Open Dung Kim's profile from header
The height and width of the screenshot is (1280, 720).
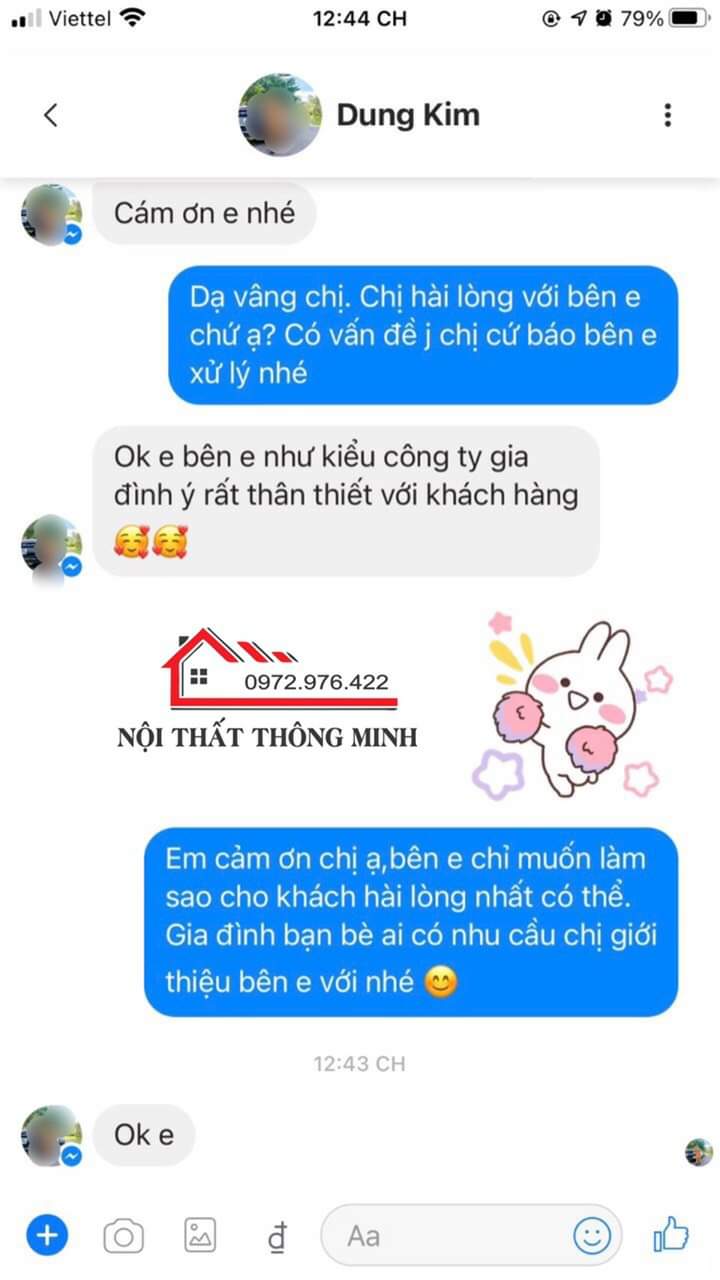click(407, 115)
